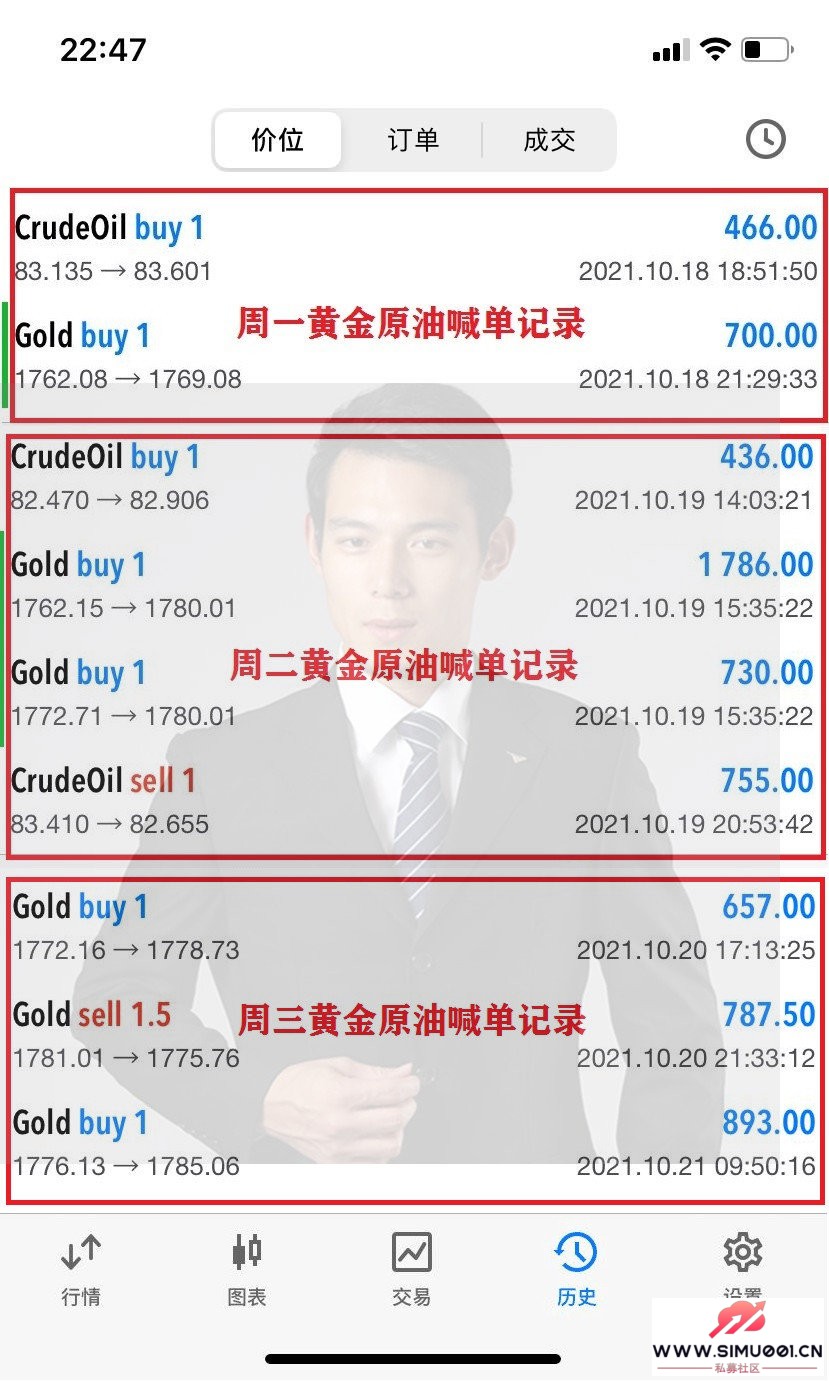Open the Gold sell 1.5 trade
Image resolution: width=829 pixels, height=1381 pixels.
coord(415,1035)
